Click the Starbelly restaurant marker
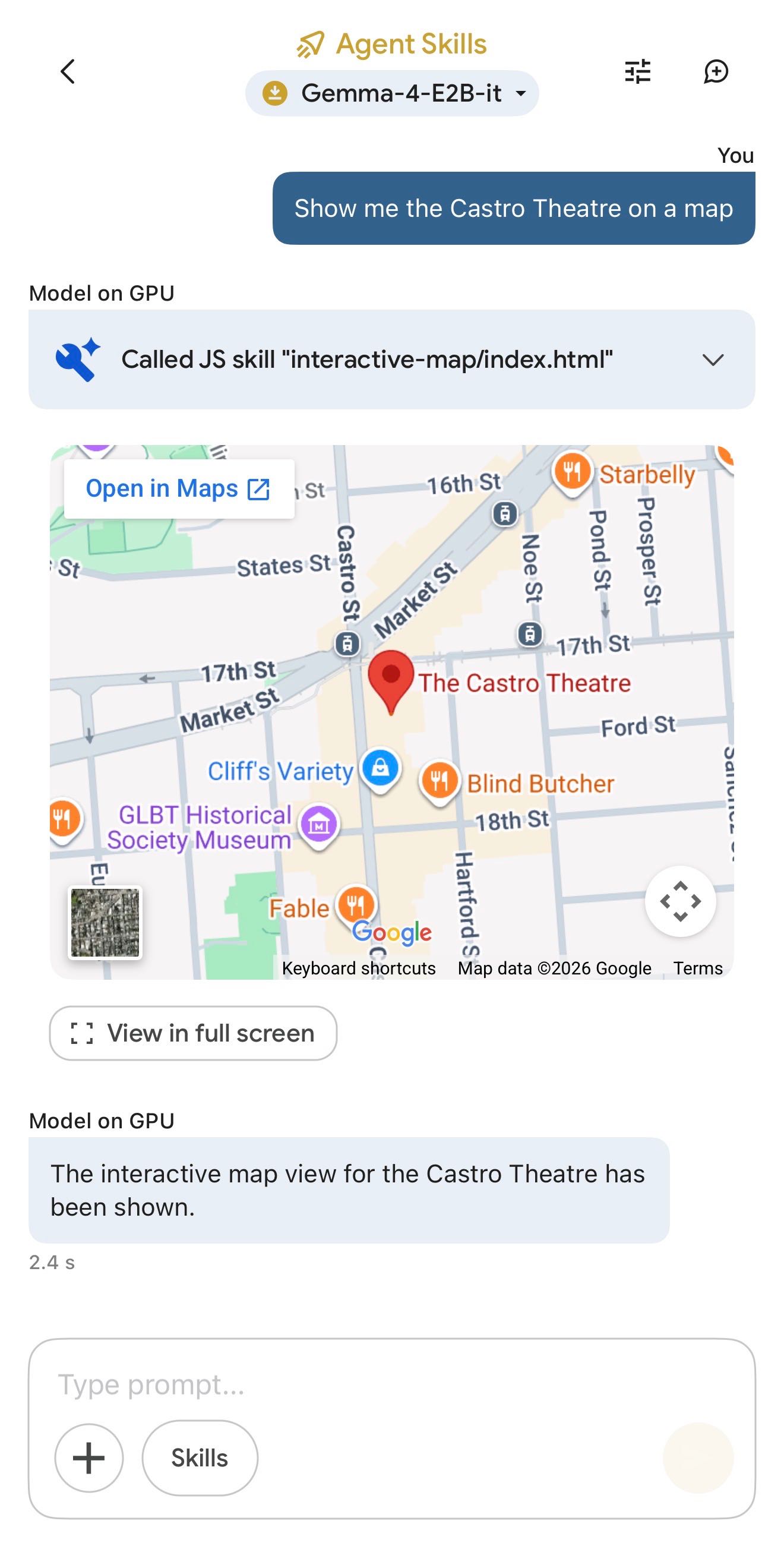Viewport: 784px width, 1546px height. tap(571, 472)
